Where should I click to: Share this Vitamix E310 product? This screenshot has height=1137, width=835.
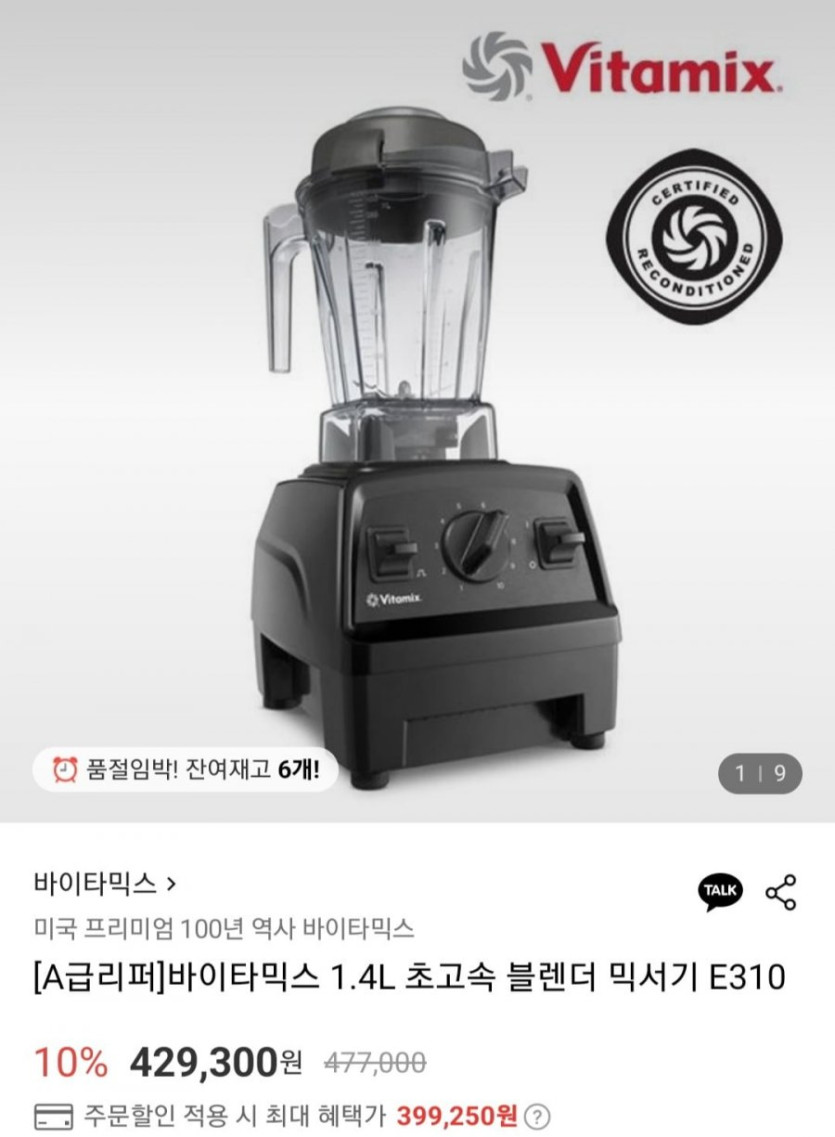[x=780, y=891]
